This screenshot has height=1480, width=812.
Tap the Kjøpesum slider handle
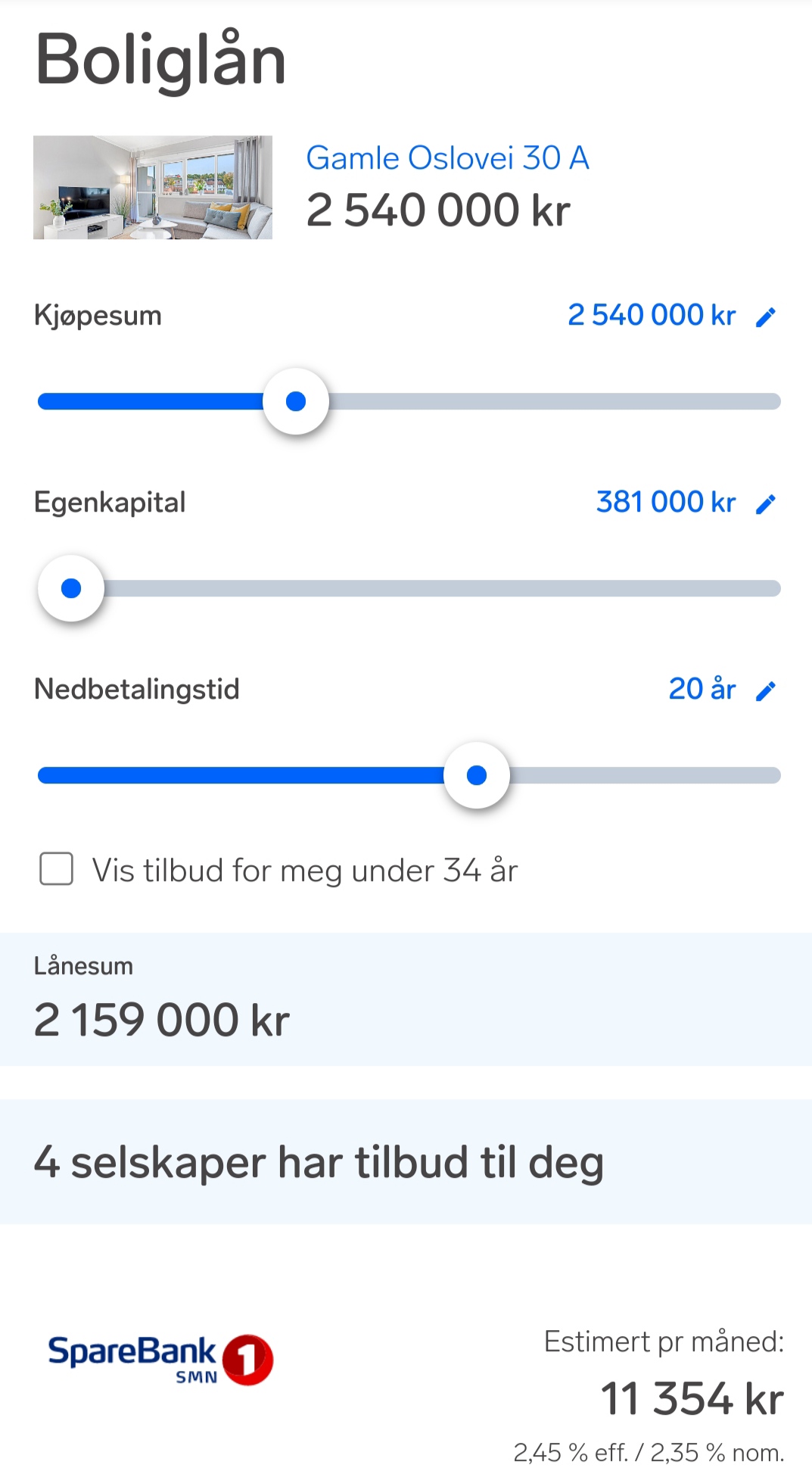[296, 401]
